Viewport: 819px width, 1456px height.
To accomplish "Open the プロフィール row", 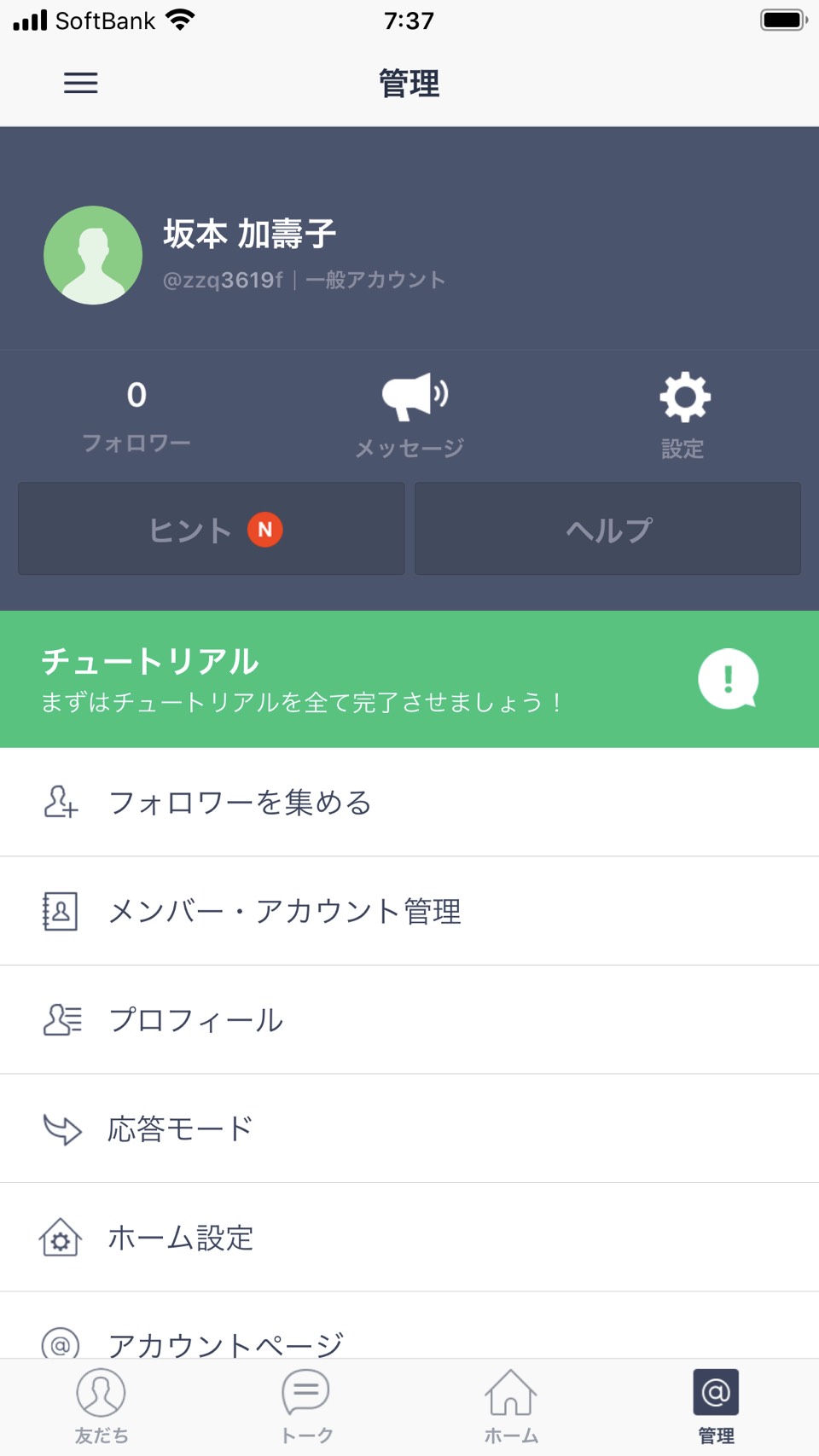I will (409, 1020).
